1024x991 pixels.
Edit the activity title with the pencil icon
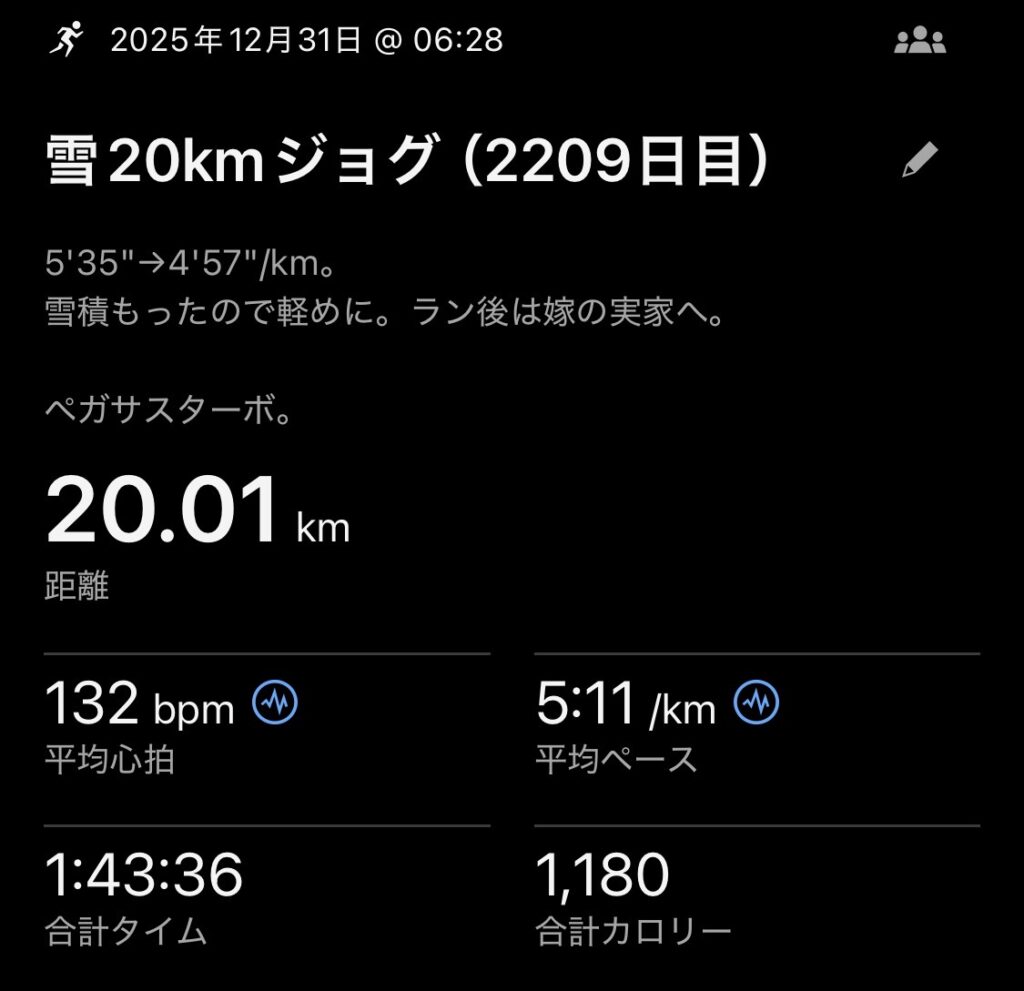(x=920, y=160)
